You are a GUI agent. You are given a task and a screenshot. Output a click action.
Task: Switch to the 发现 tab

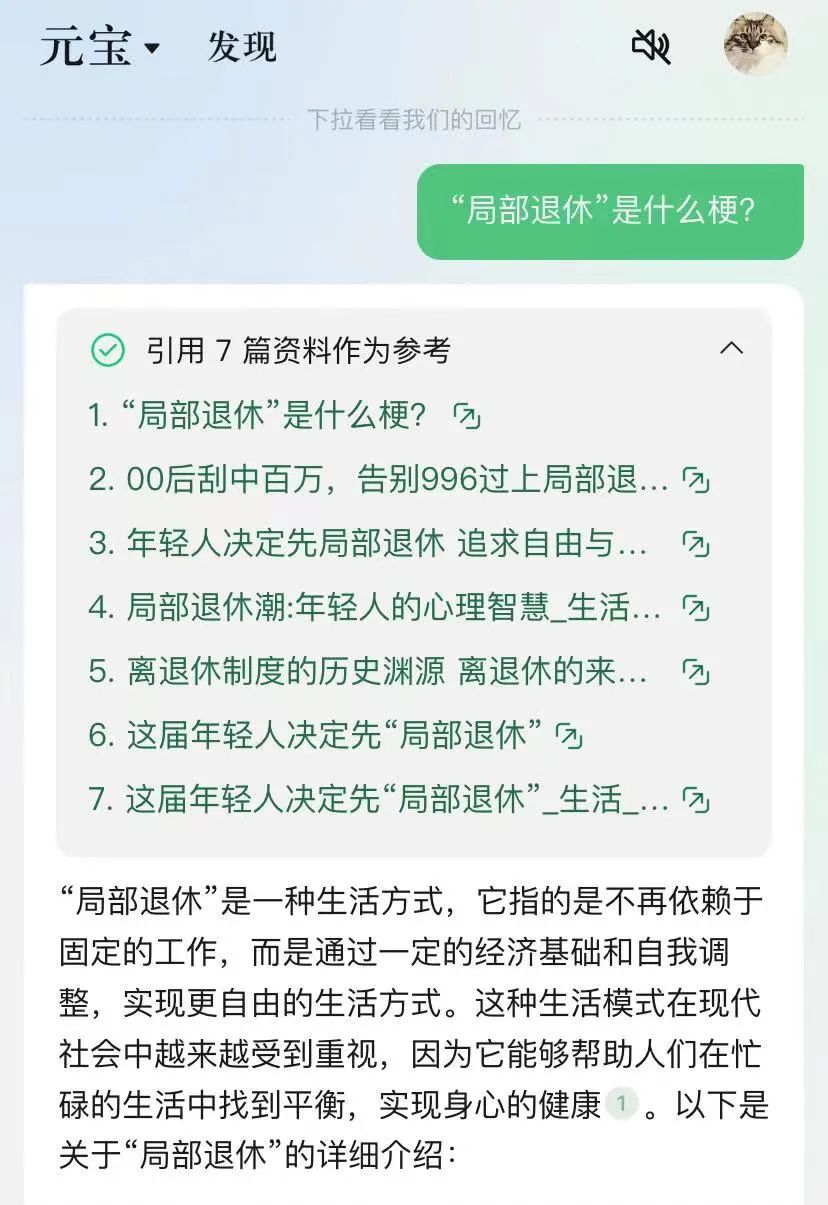[242, 47]
